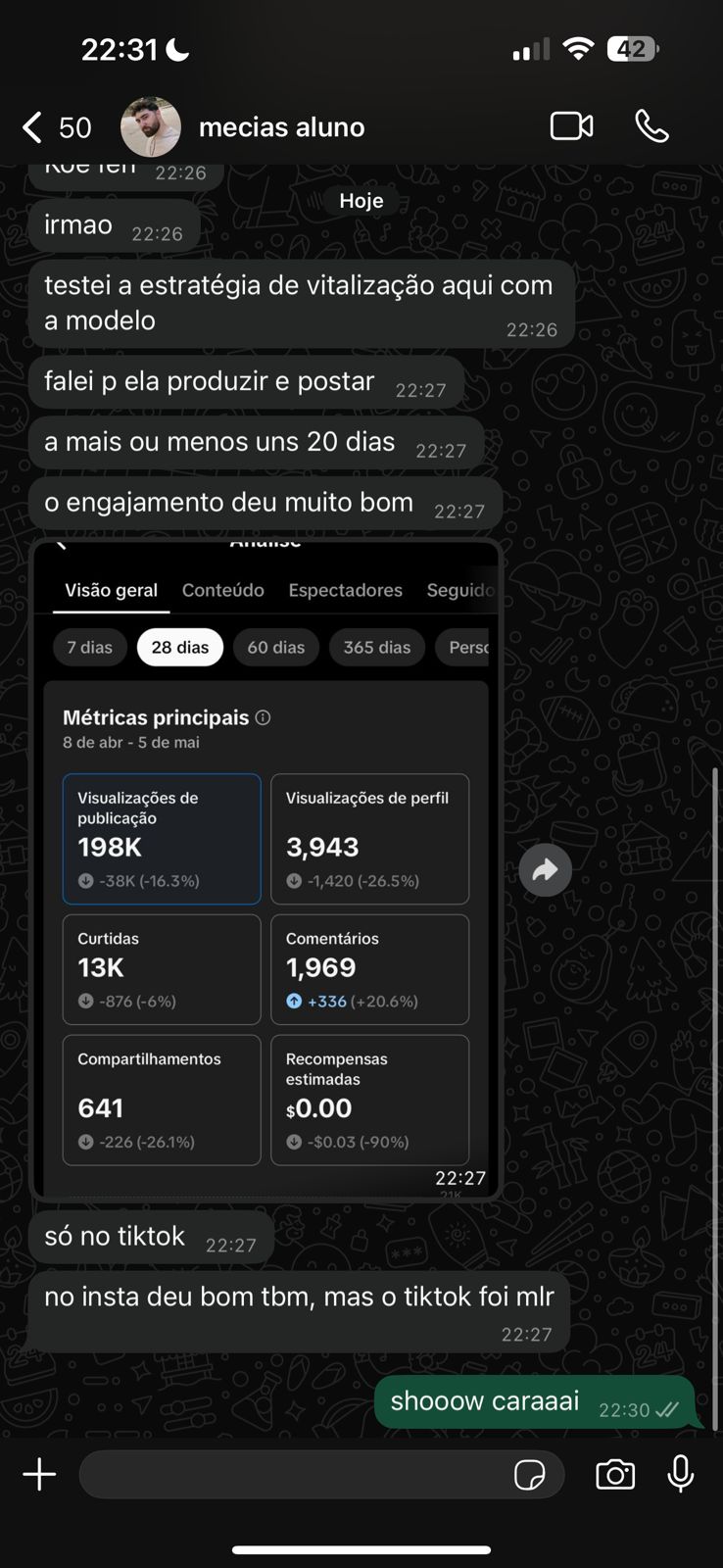This screenshot has width=723, height=1568.
Task: Open the camera to take a photo
Action: 615,1474
